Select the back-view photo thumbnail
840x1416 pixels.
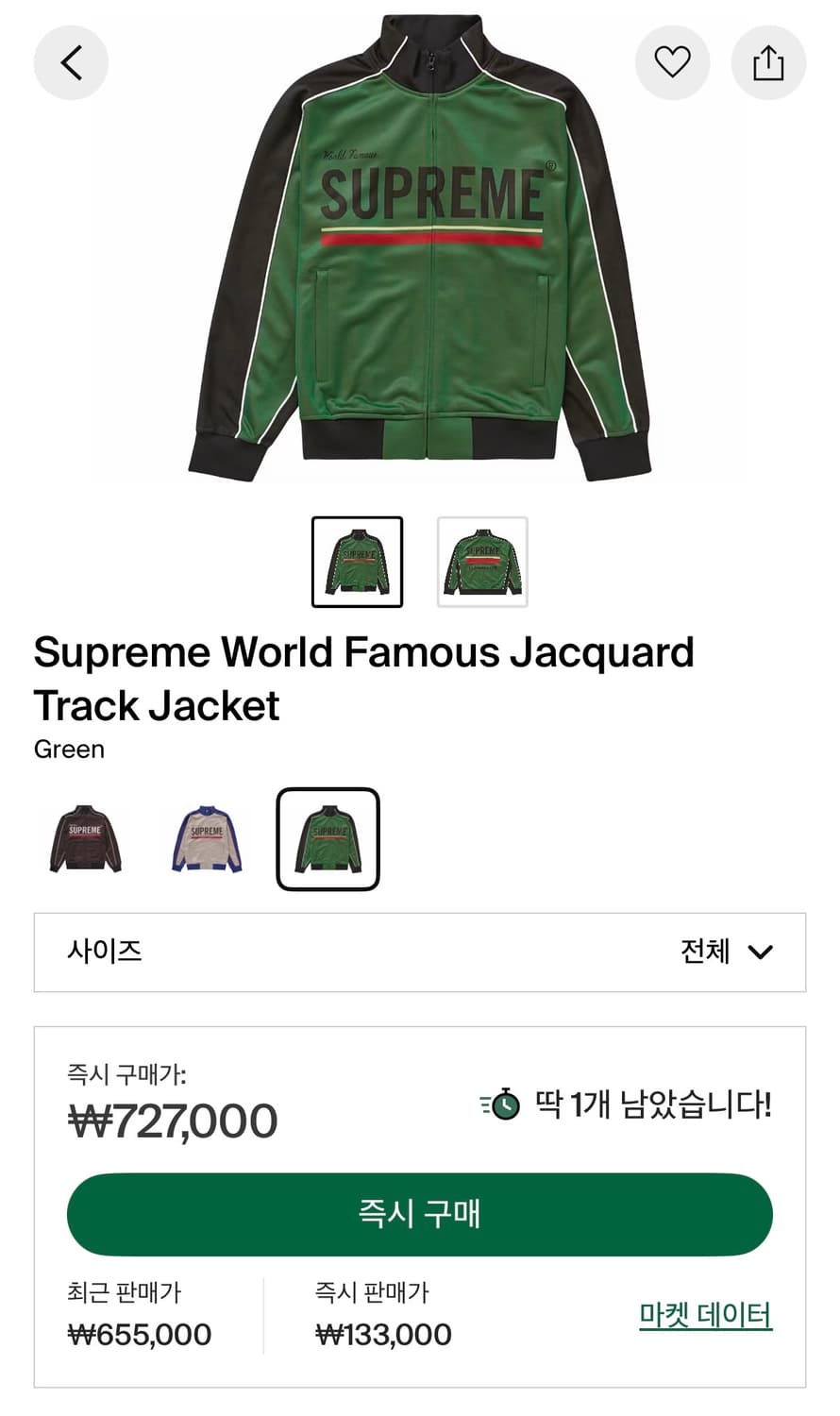(480, 561)
